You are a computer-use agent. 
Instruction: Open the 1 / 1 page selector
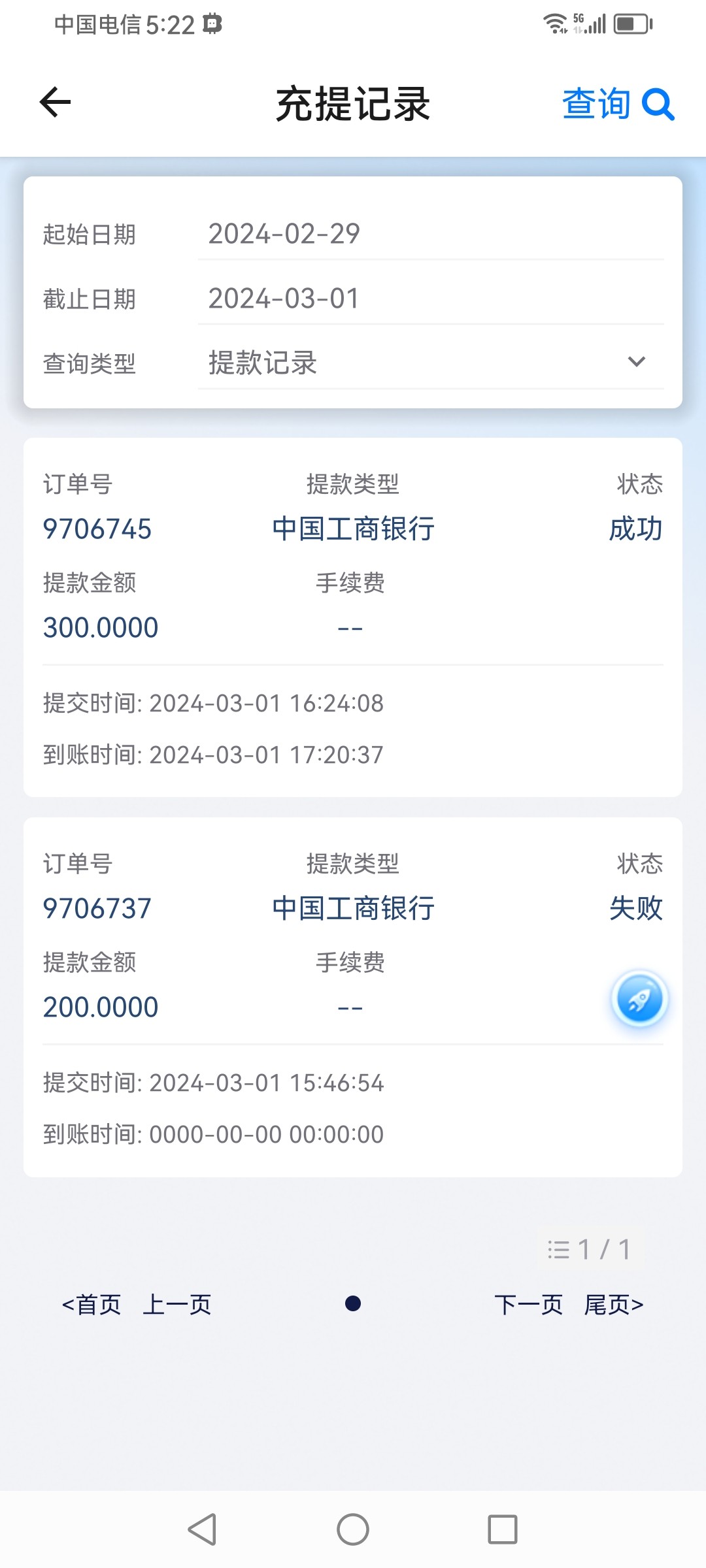590,1250
